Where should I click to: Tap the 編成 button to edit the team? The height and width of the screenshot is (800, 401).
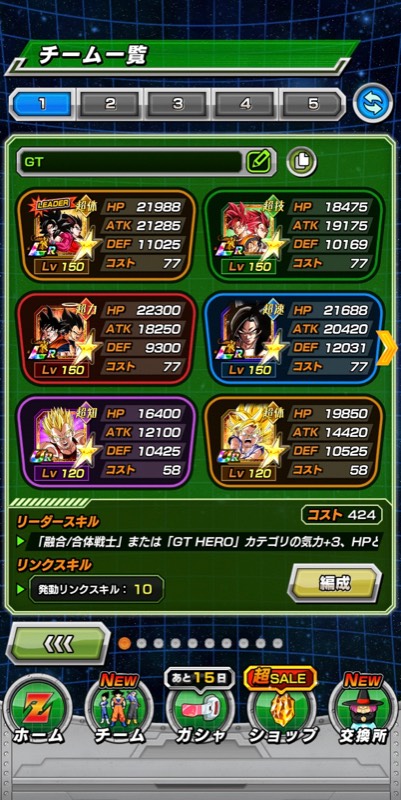point(334,584)
